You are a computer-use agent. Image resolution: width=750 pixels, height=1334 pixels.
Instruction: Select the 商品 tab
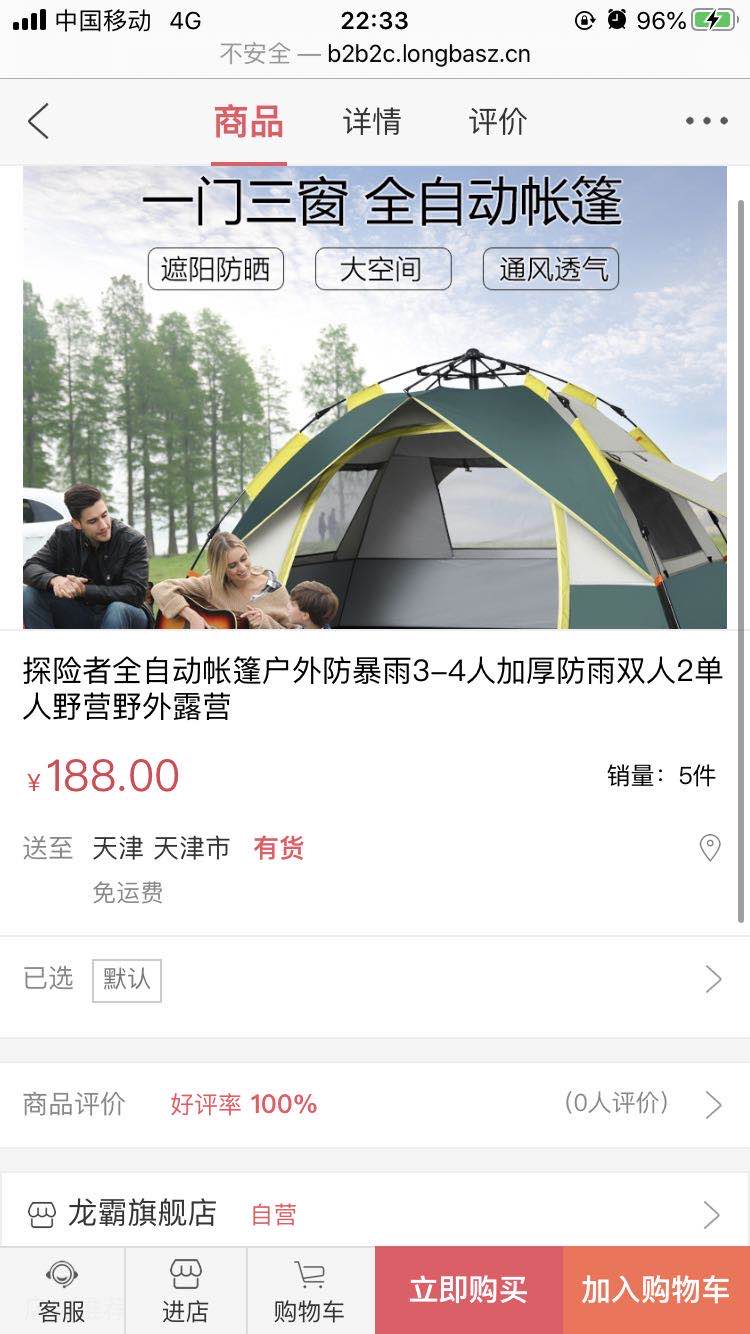pyautogui.click(x=248, y=122)
